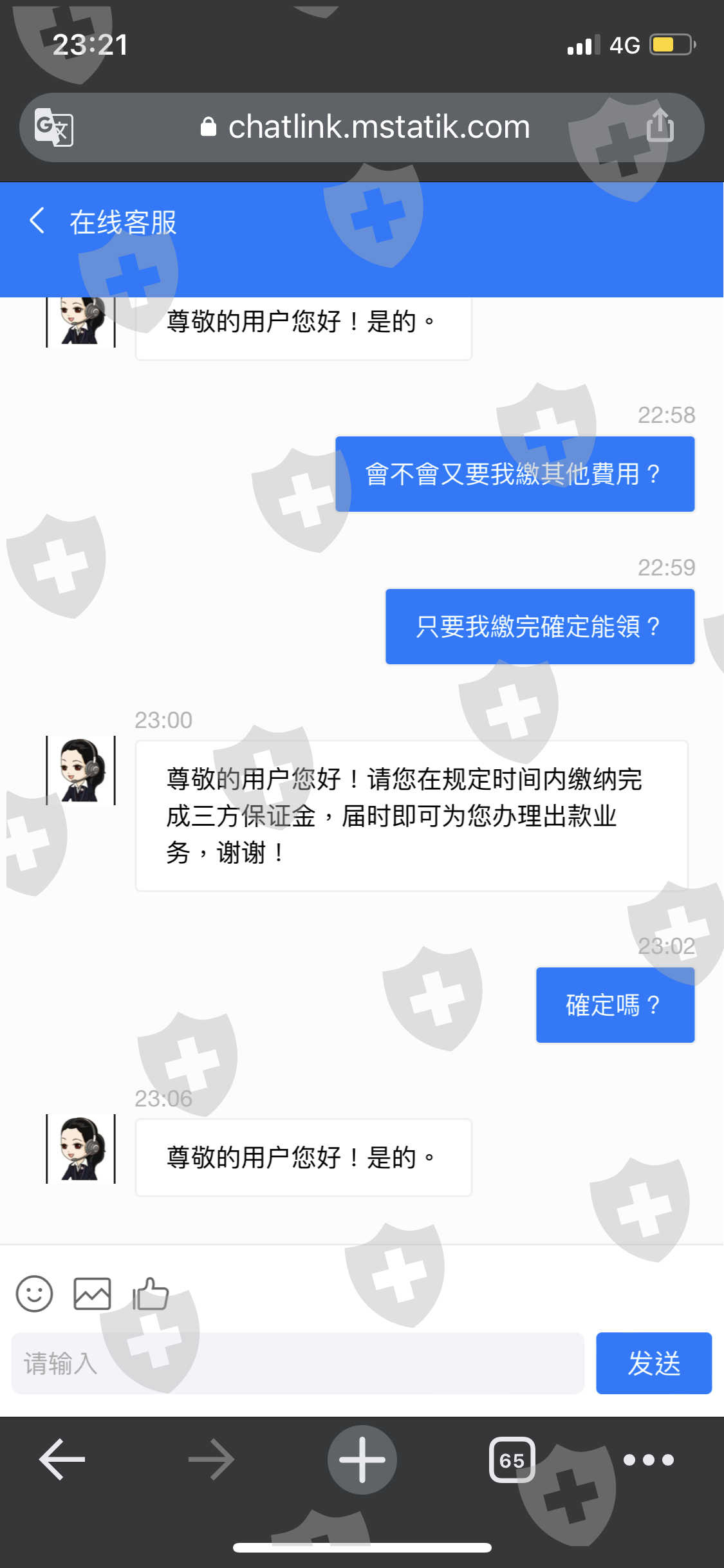Open the browser translate icon

coord(54,127)
